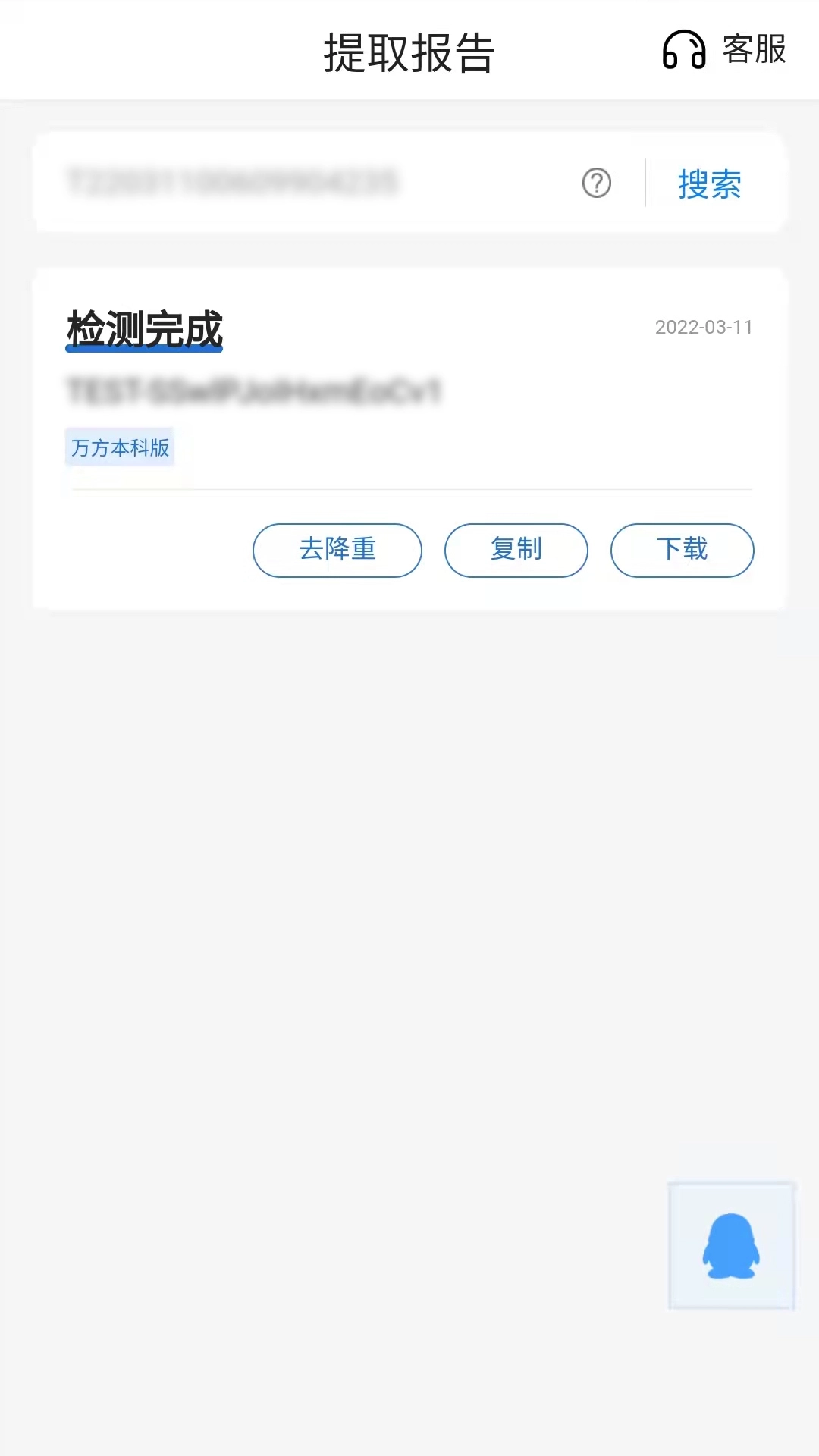Tap the 2022-03-11 date label
The height and width of the screenshot is (1456, 819).
click(703, 327)
